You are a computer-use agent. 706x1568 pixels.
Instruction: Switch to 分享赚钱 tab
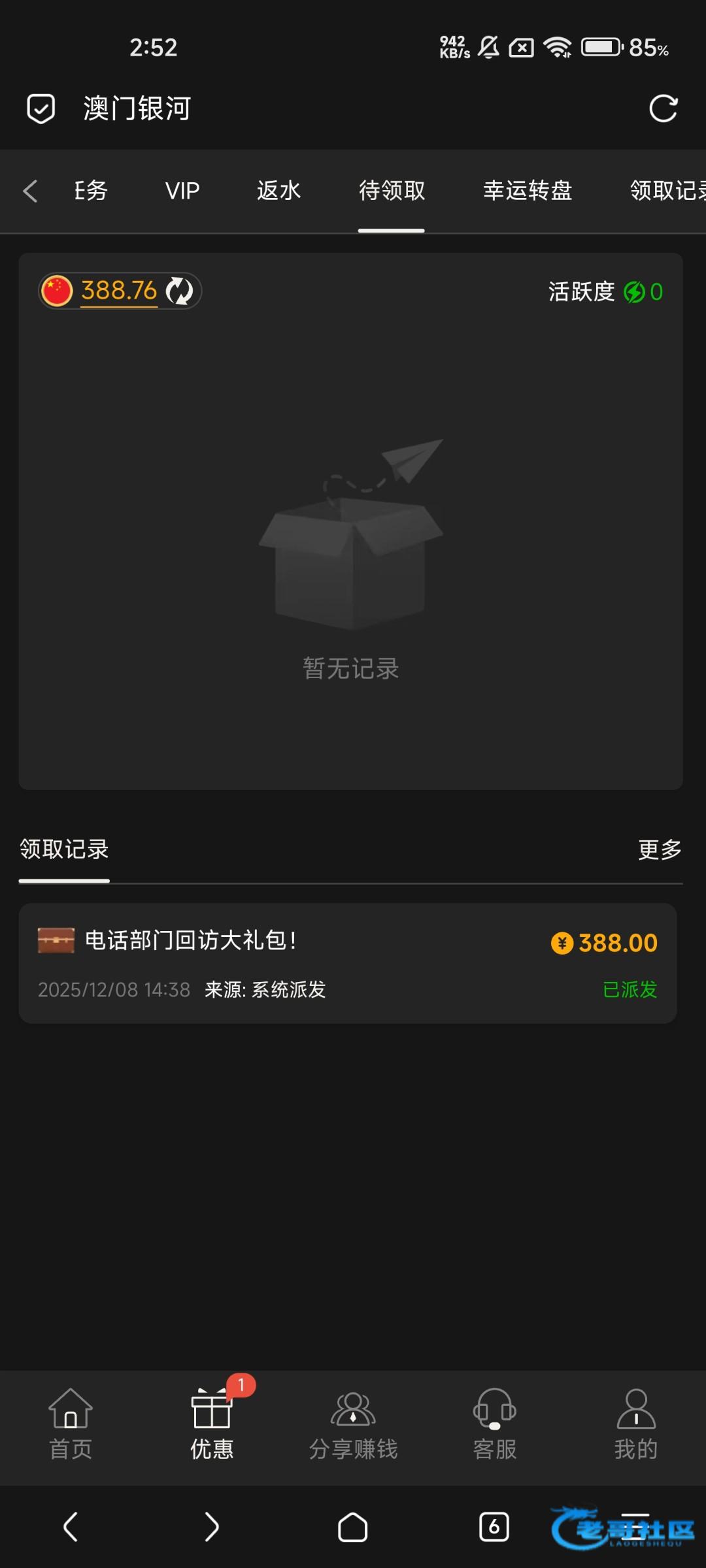(x=353, y=1424)
